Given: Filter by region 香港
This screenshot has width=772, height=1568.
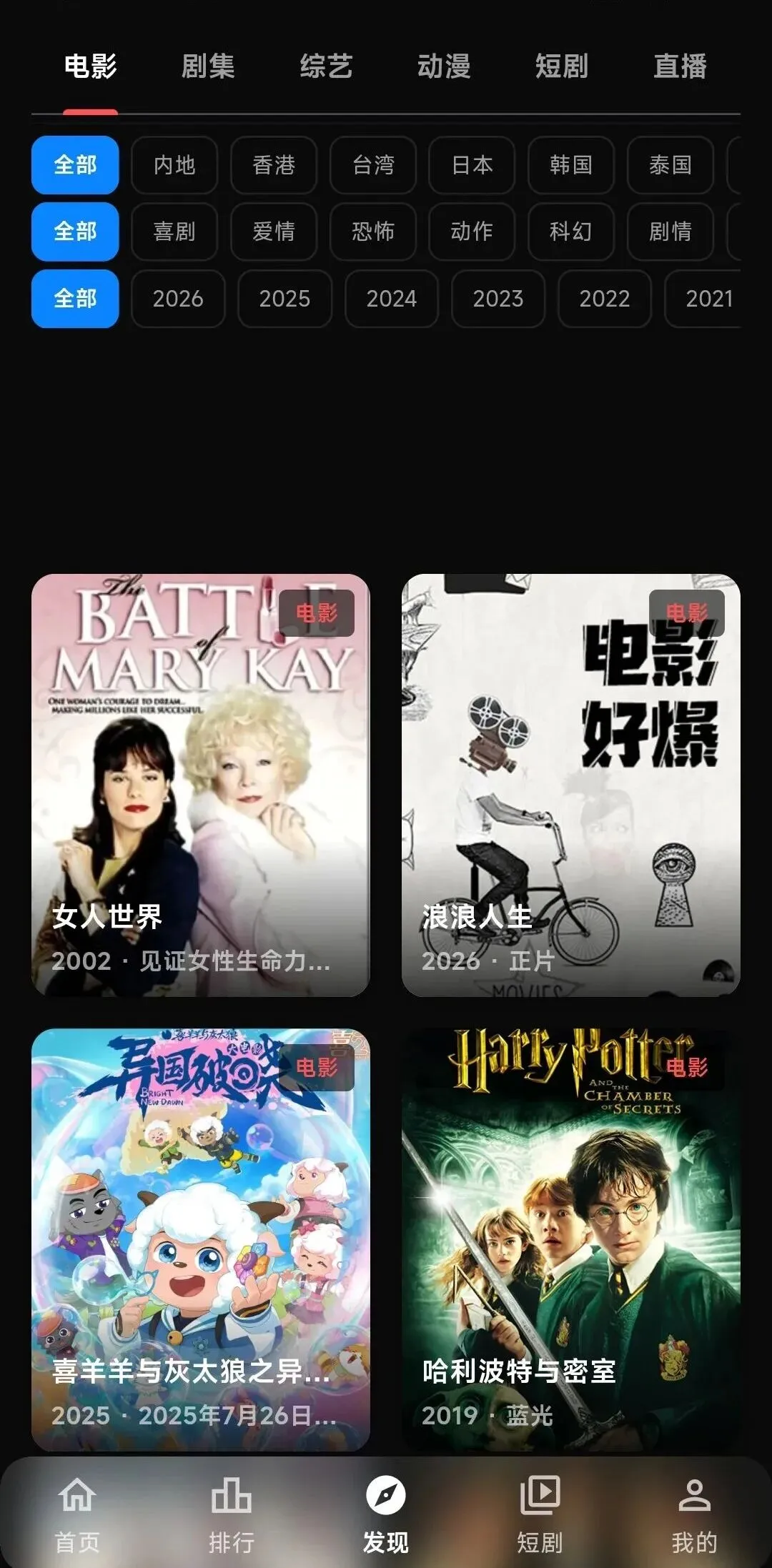Looking at the screenshot, I should pos(274,165).
